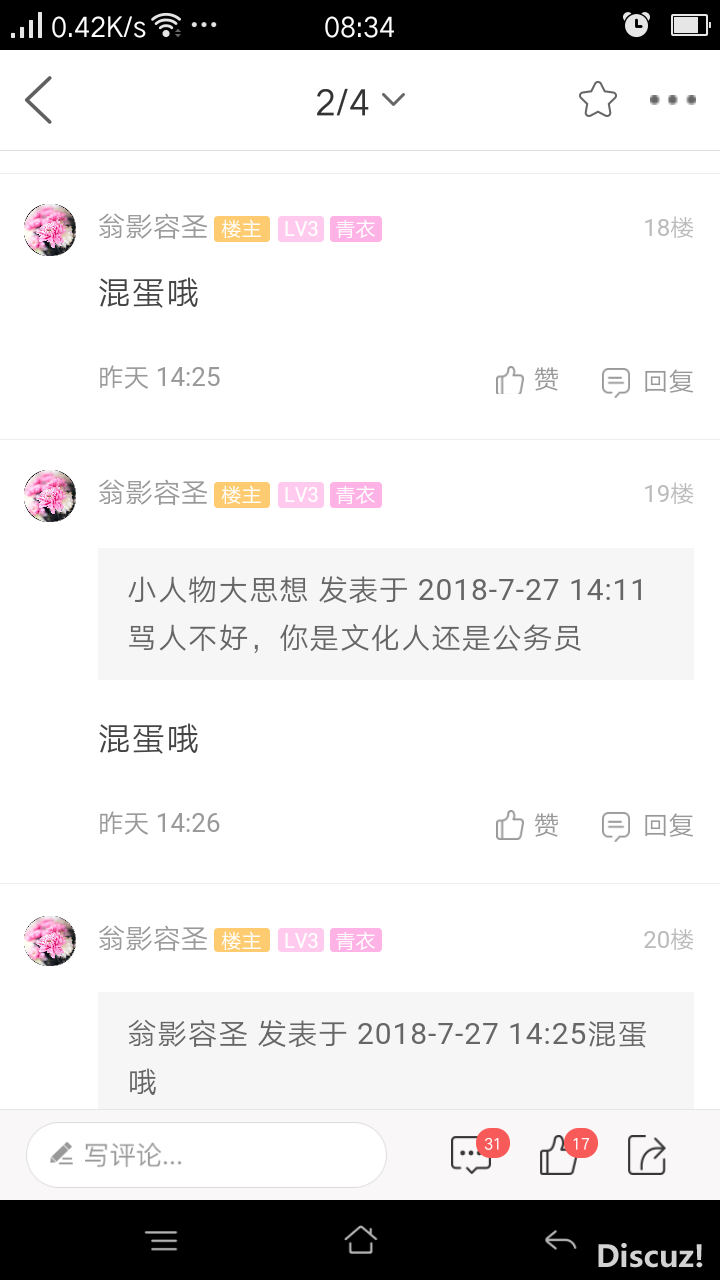Open 翁影容圣's username on 19楼

(x=153, y=493)
